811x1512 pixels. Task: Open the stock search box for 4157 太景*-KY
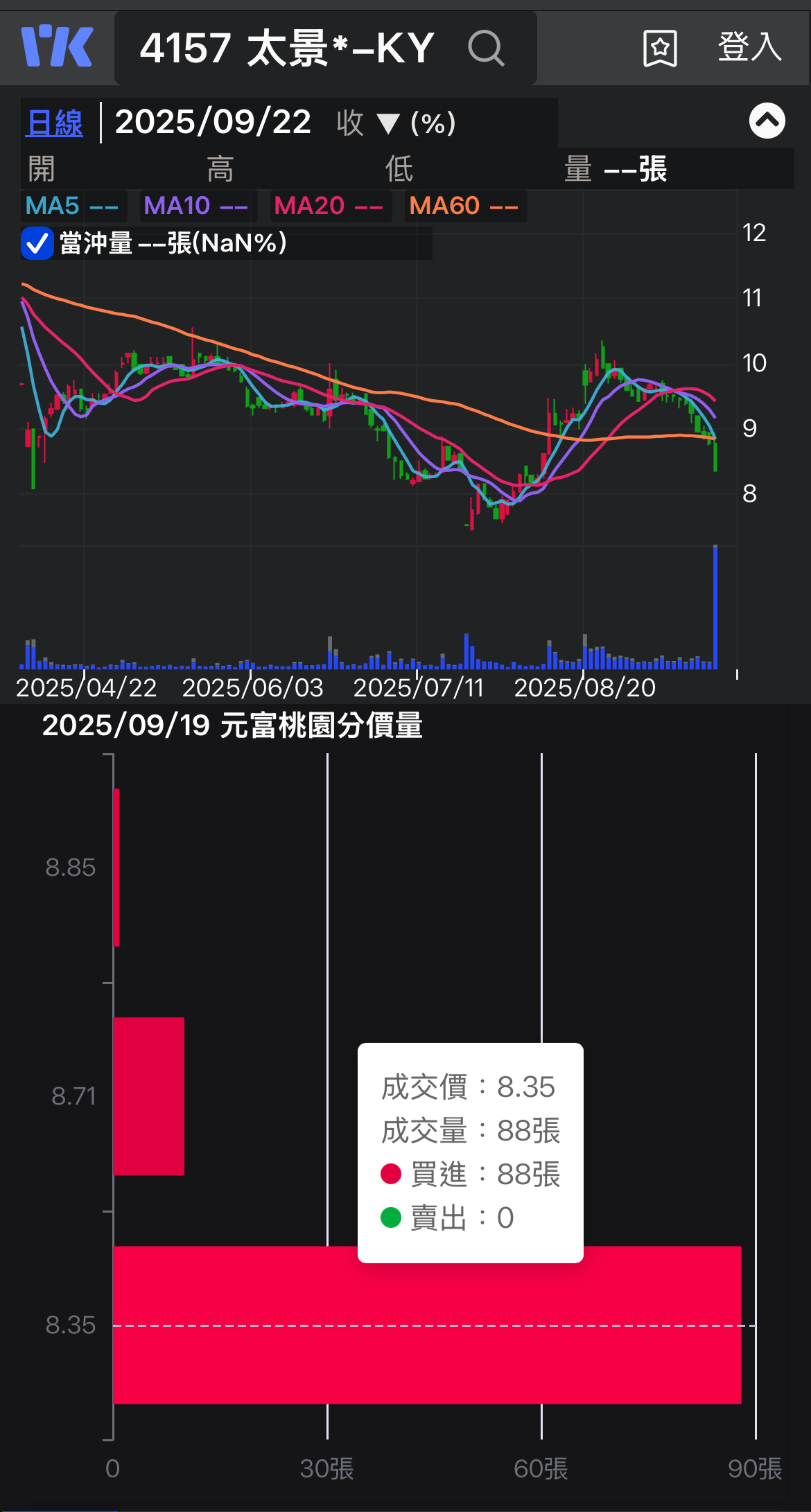pyautogui.click(x=324, y=48)
